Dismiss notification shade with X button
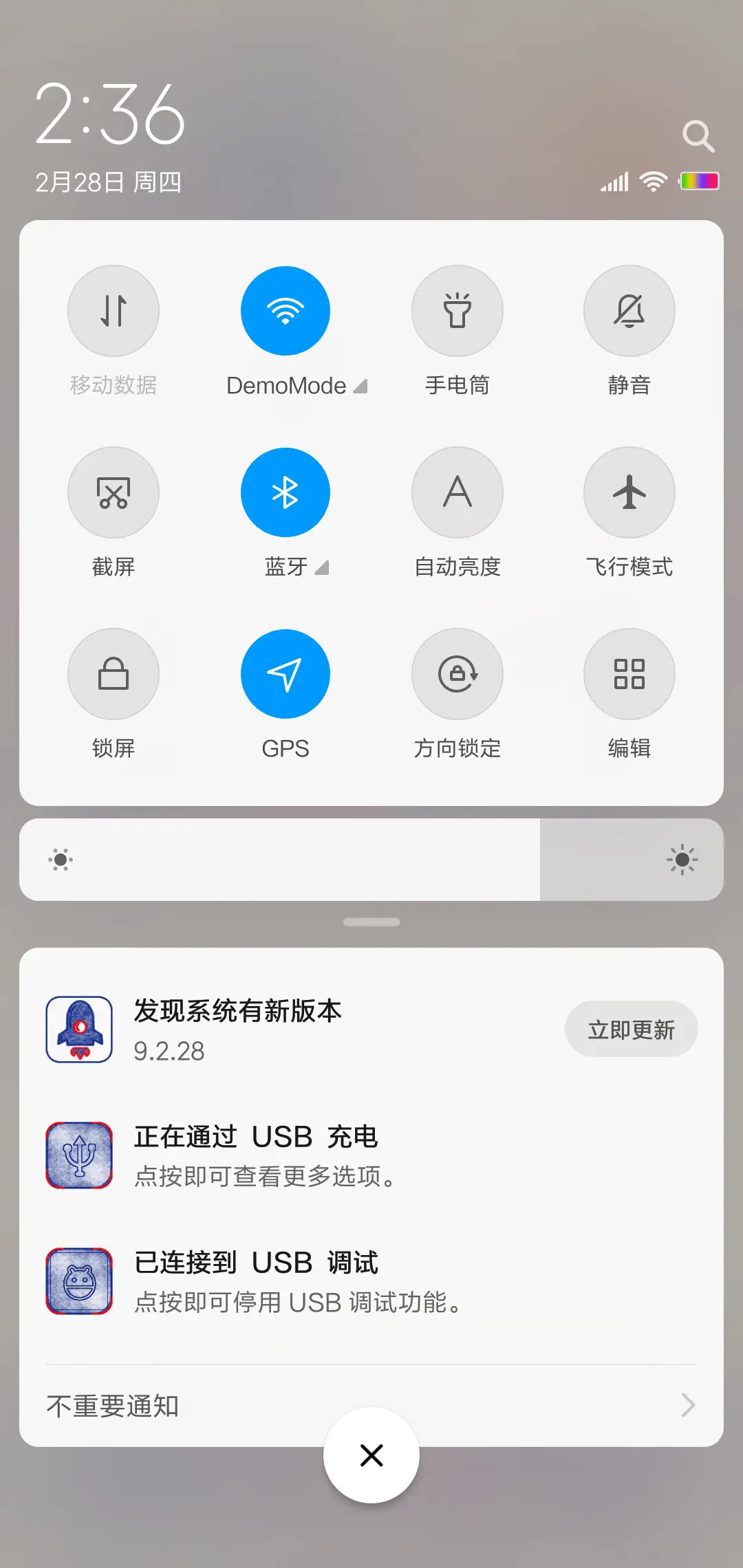This screenshot has height=1568, width=743. click(371, 1455)
